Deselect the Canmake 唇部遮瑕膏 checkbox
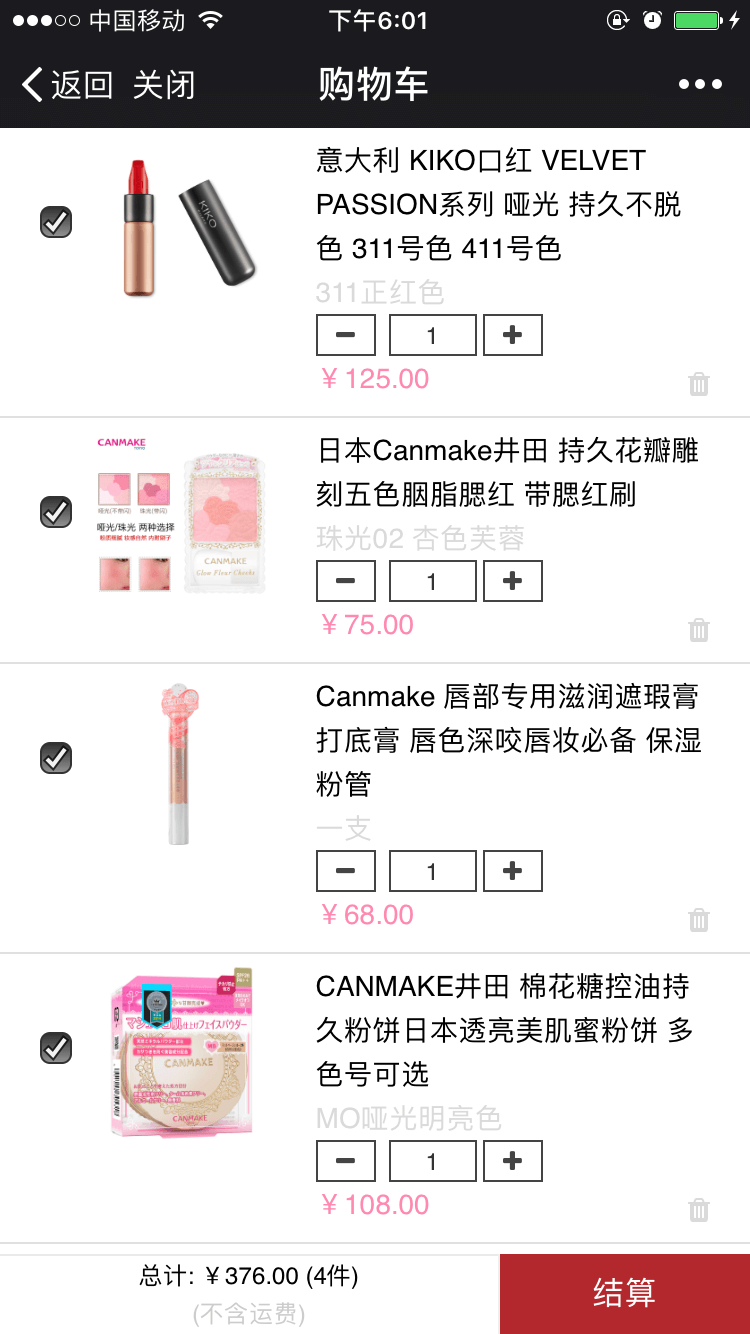The height and width of the screenshot is (1334, 750). click(56, 758)
